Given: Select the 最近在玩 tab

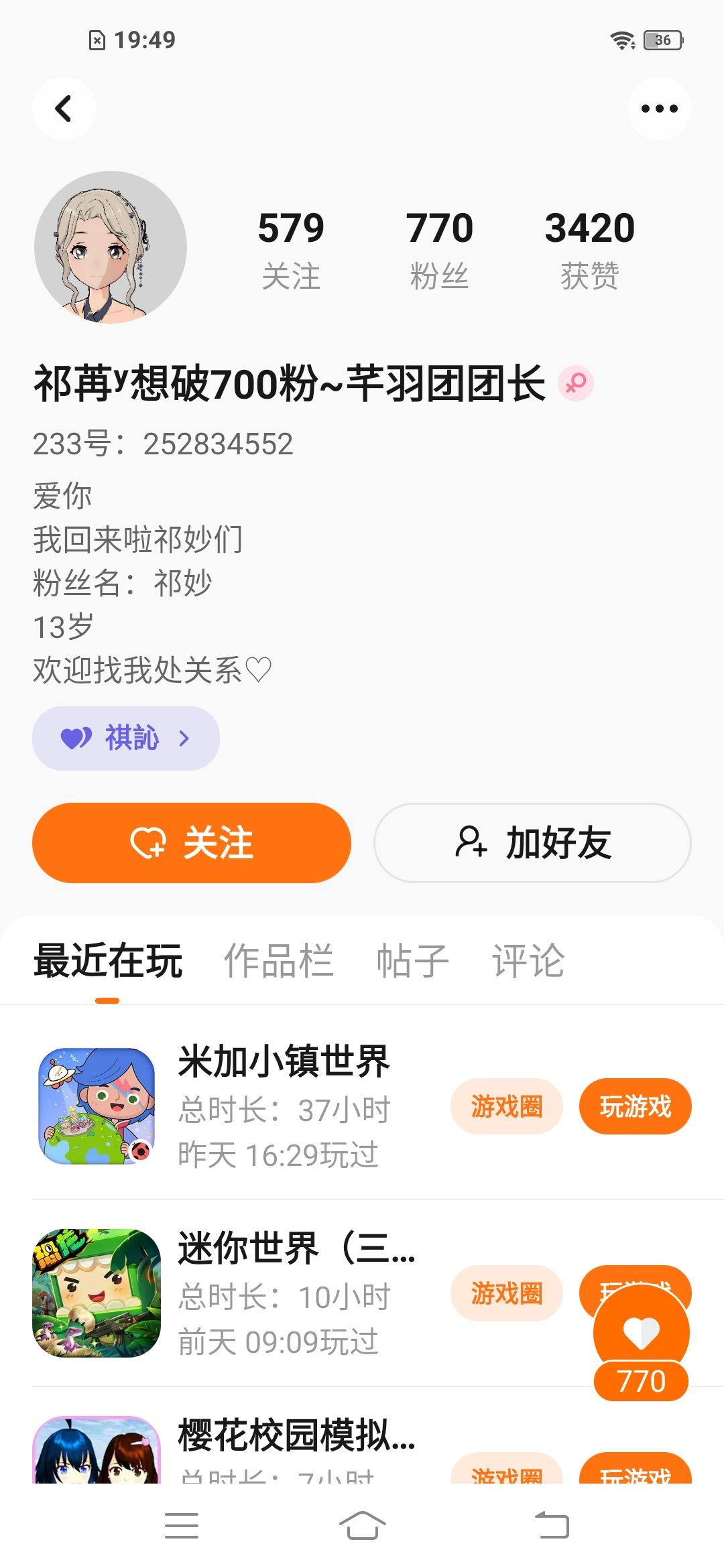Looking at the screenshot, I should click(x=108, y=960).
